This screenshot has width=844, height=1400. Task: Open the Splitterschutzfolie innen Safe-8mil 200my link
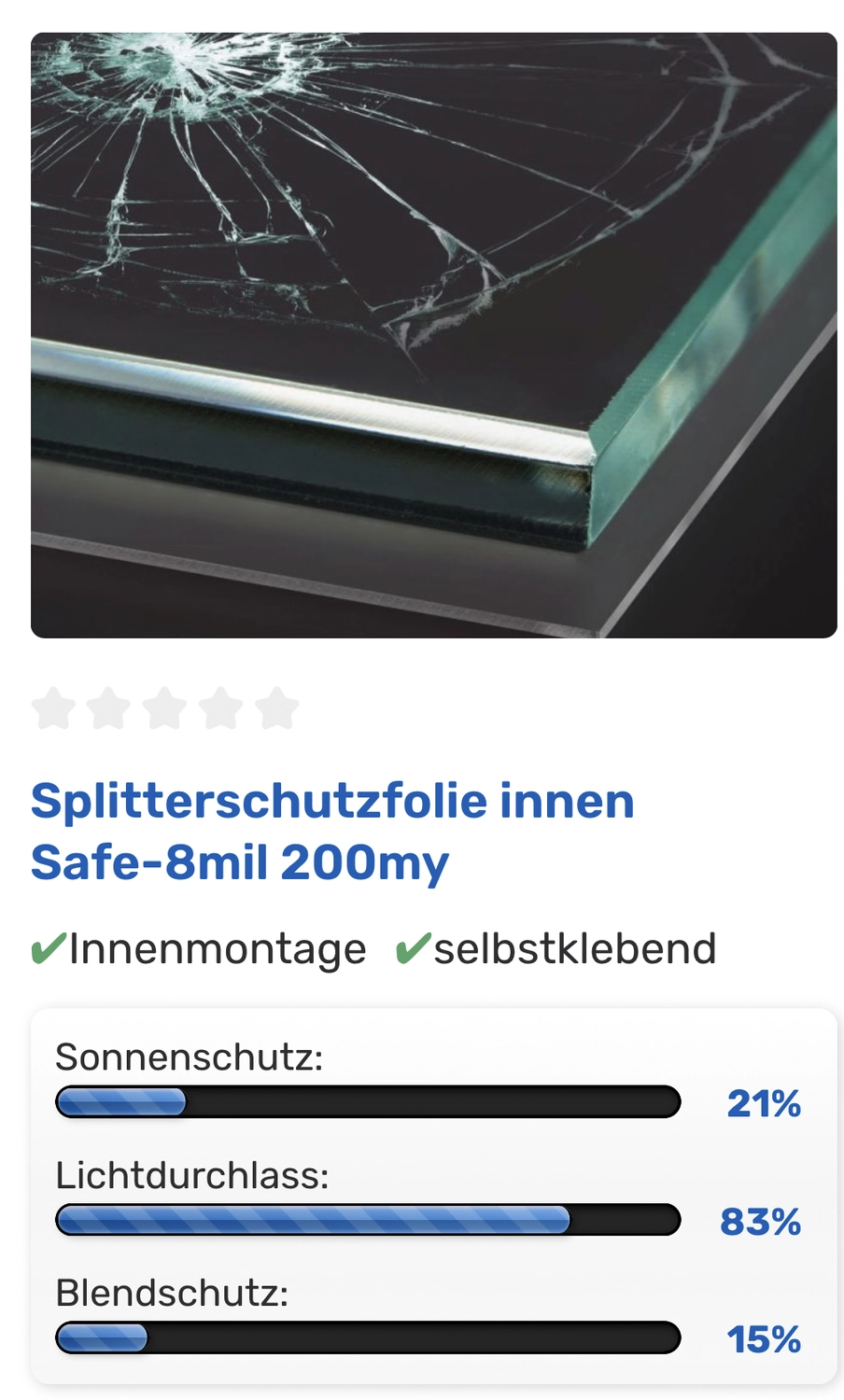(x=332, y=831)
